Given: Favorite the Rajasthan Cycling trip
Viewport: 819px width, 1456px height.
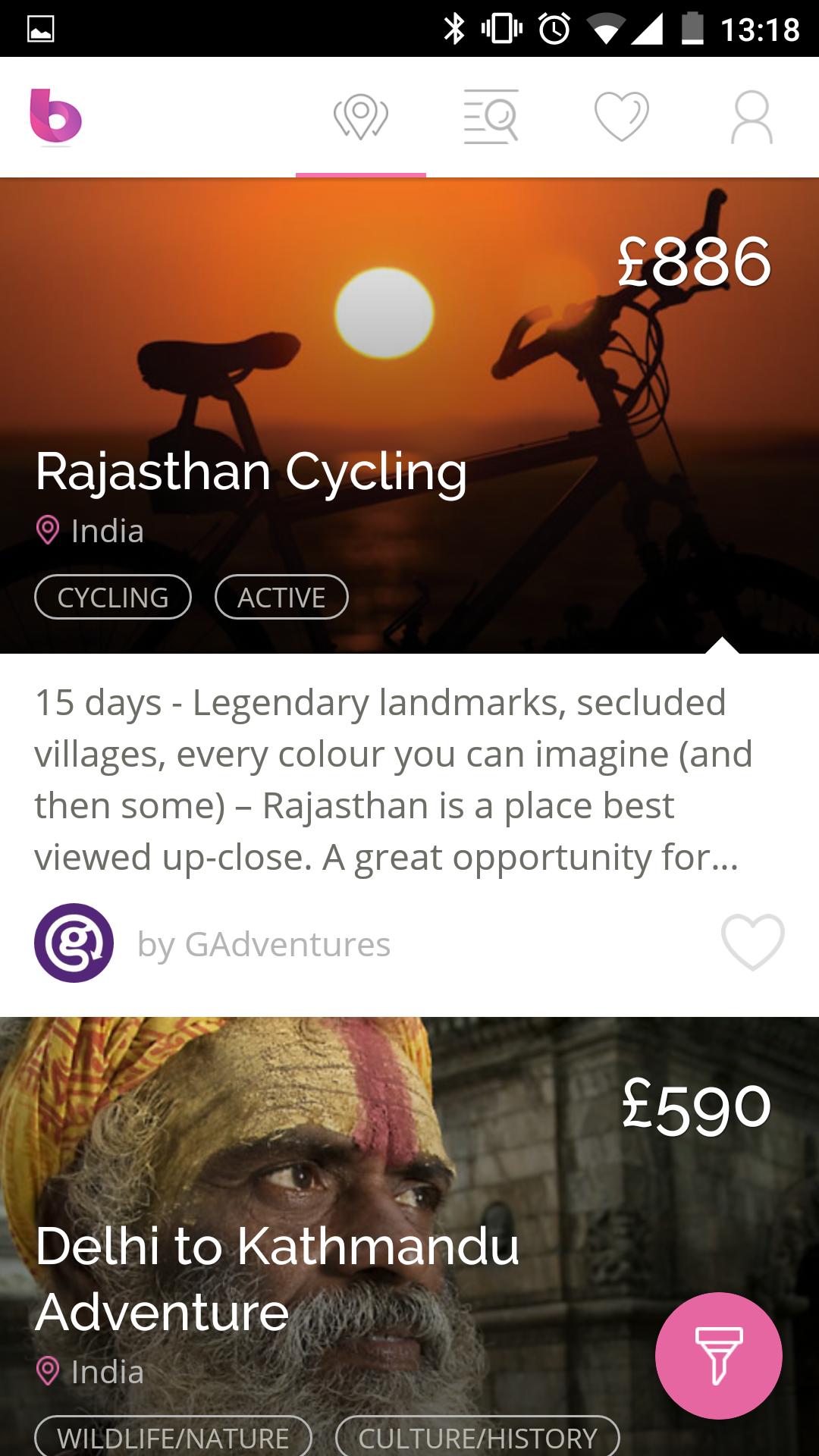Looking at the screenshot, I should click(x=752, y=943).
